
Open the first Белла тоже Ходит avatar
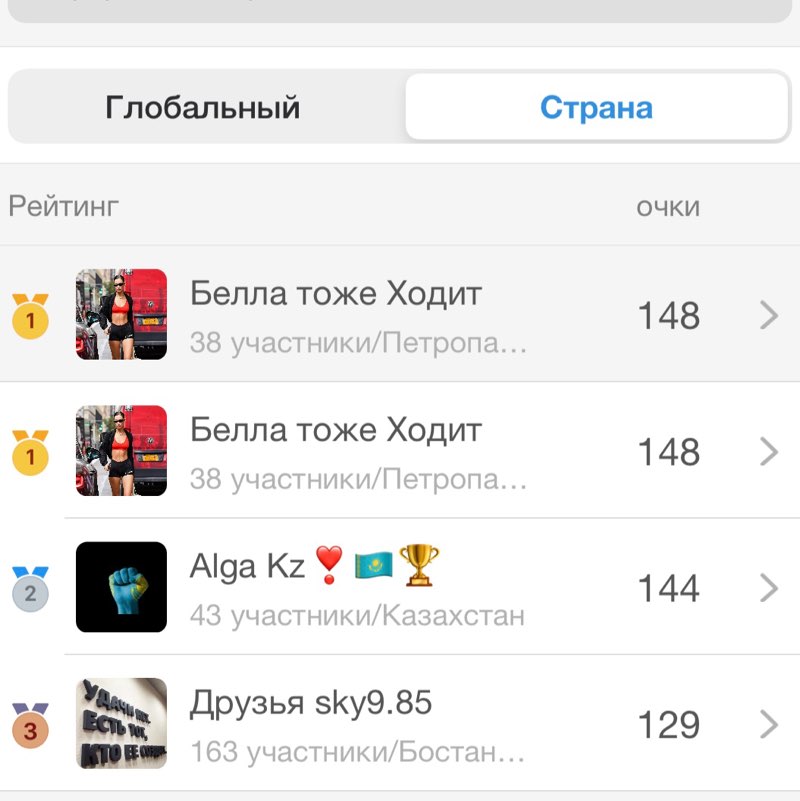[x=120, y=316]
